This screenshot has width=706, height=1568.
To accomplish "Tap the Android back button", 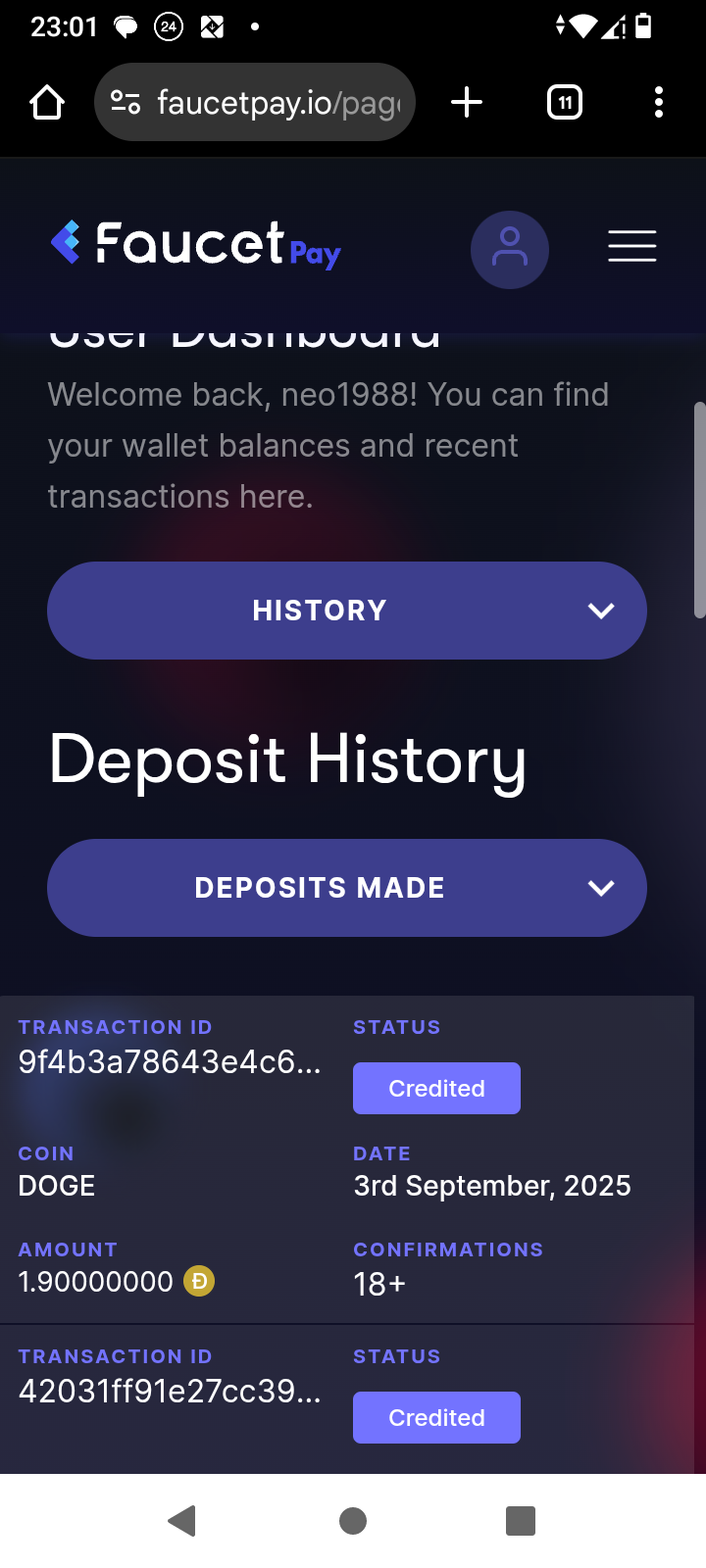I will 182,1521.
